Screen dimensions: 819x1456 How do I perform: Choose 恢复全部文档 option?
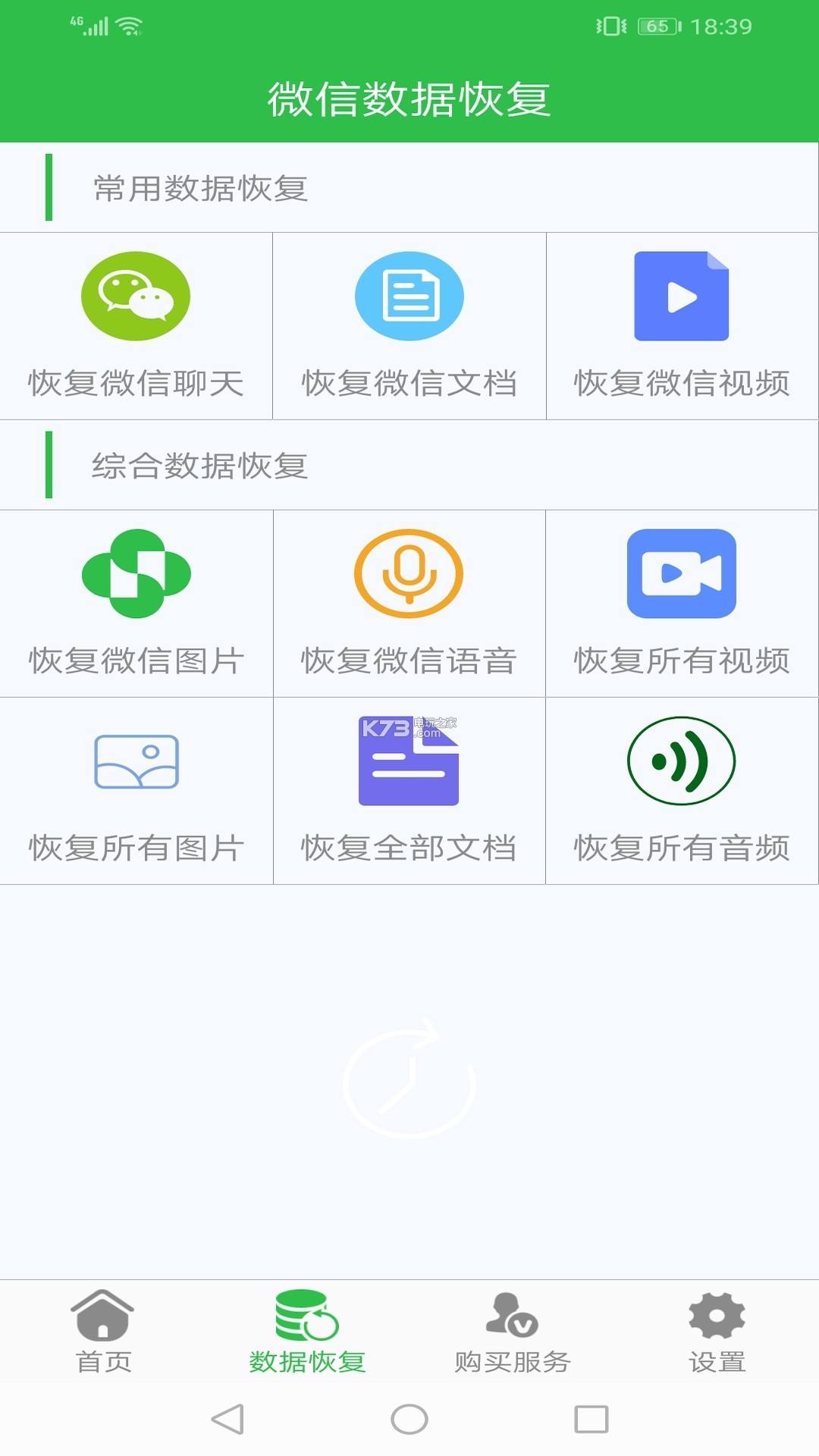pos(409,791)
